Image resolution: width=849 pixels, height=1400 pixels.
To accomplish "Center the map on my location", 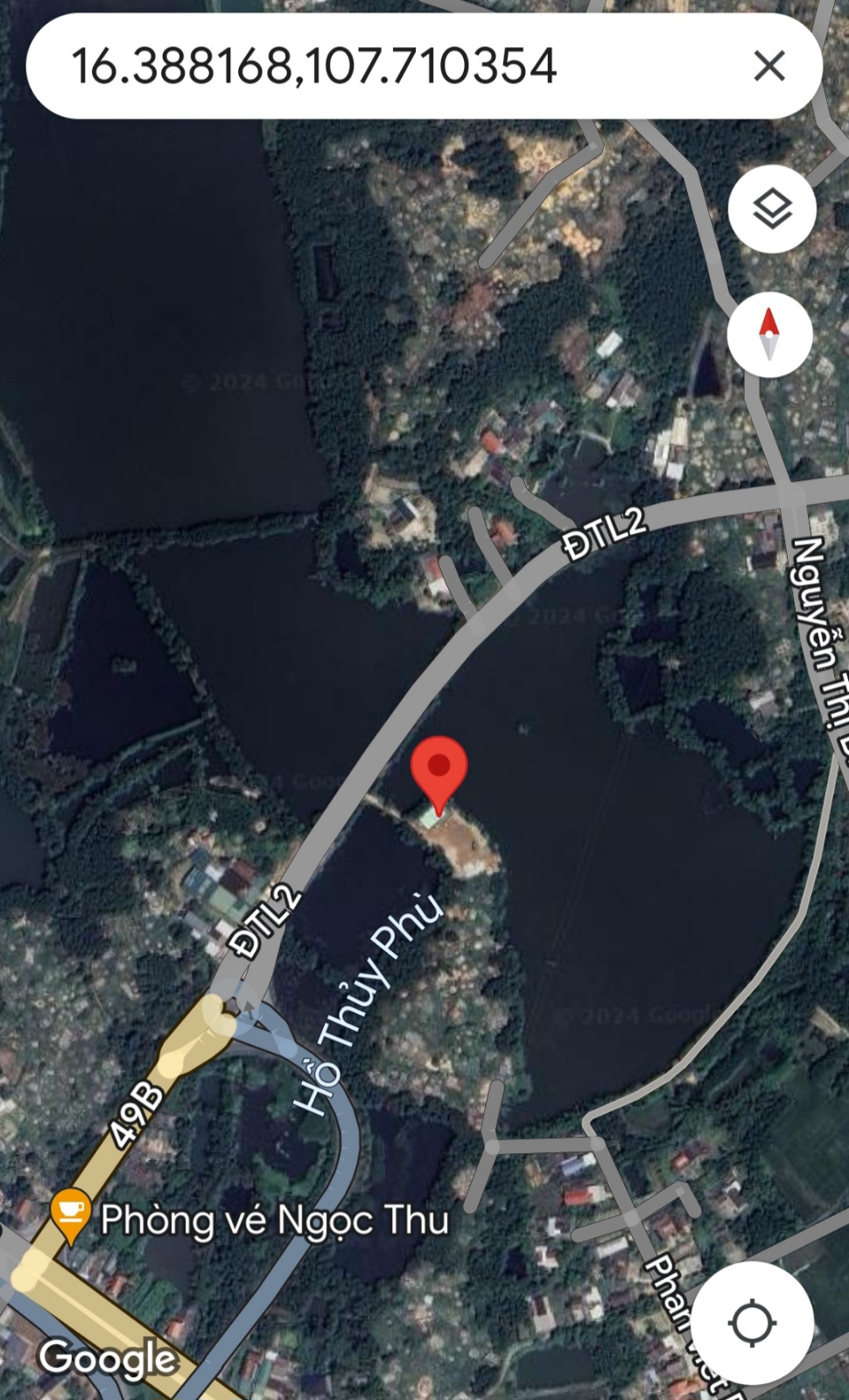I will [x=752, y=1322].
